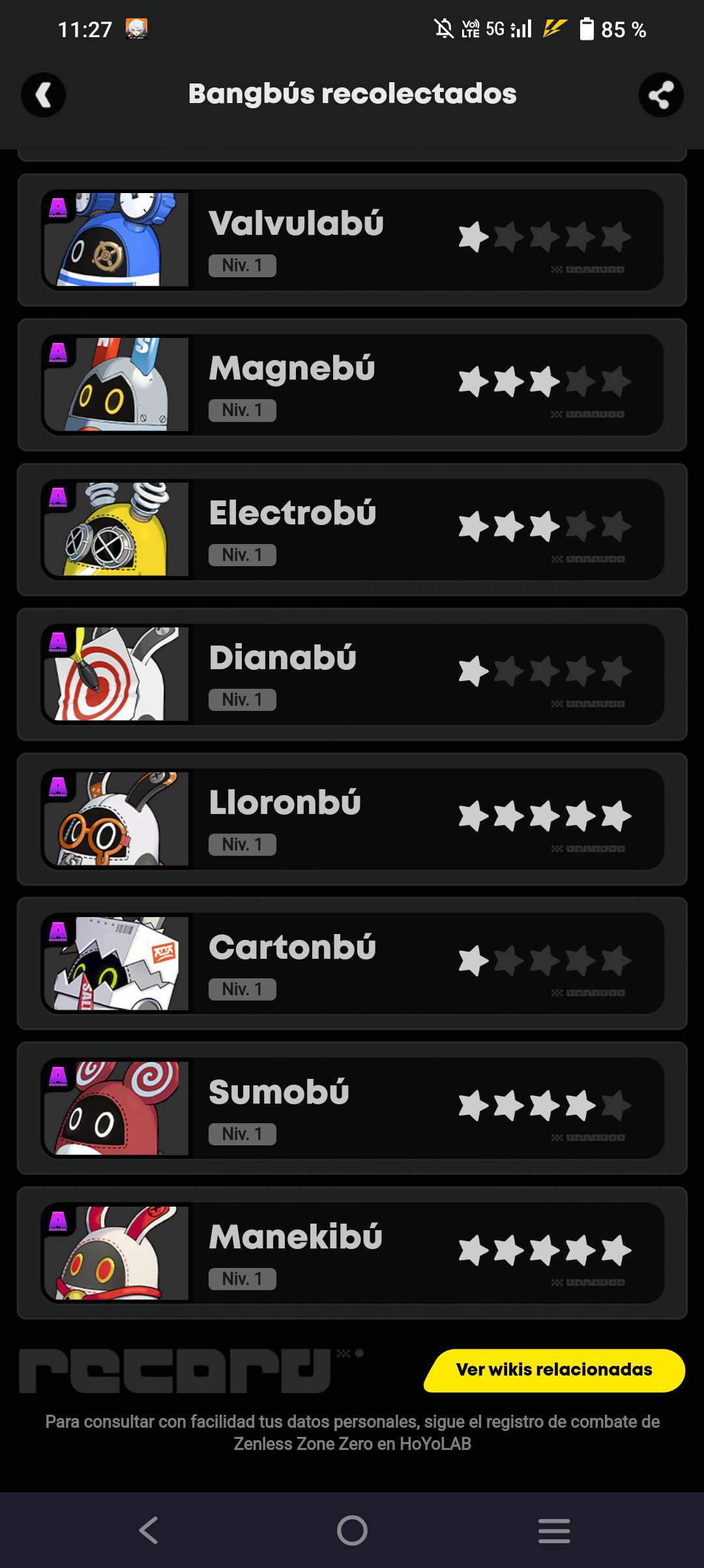Tap the Lloronbú entry
The image size is (704, 1568).
click(352, 819)
